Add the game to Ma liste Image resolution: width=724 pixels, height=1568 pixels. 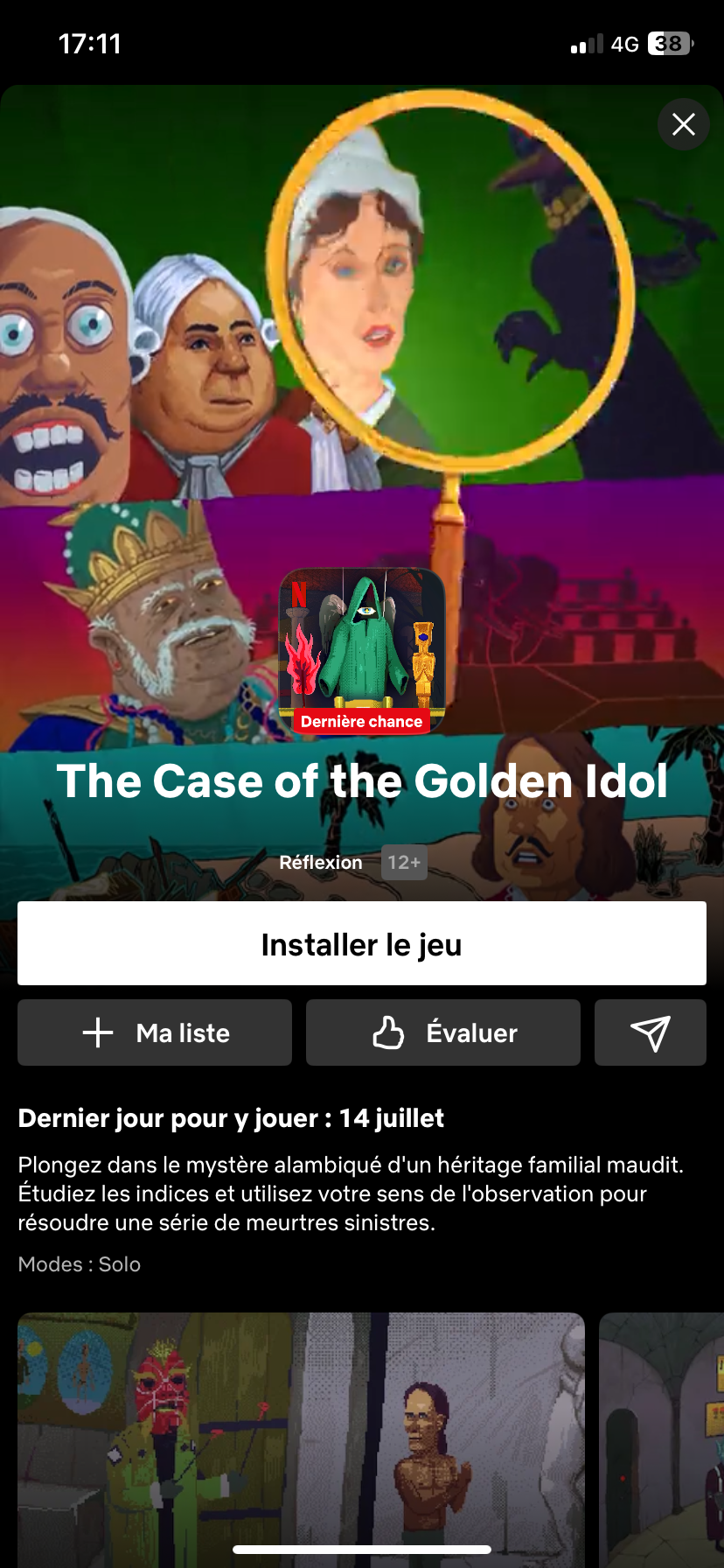(154, 1032)
